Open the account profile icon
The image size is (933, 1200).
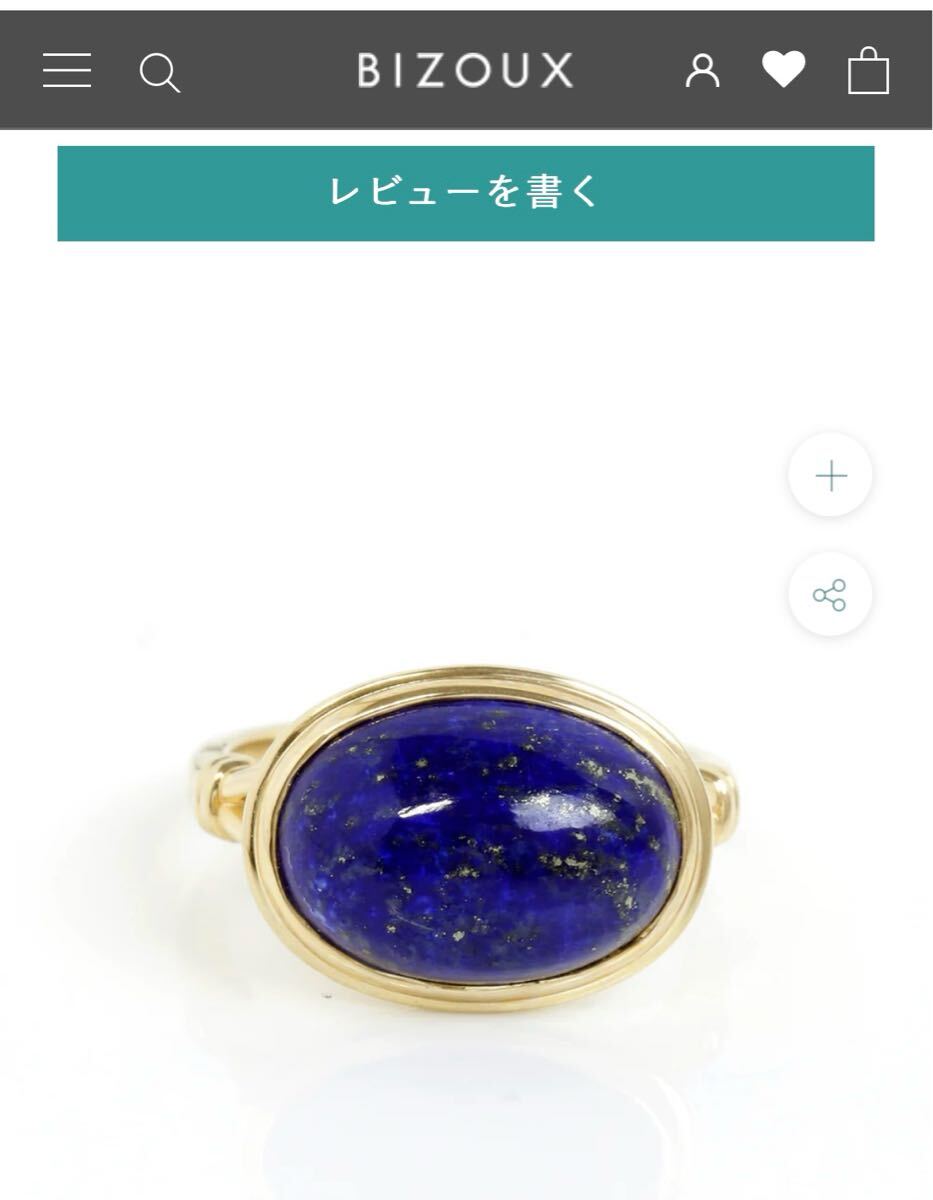702,71
